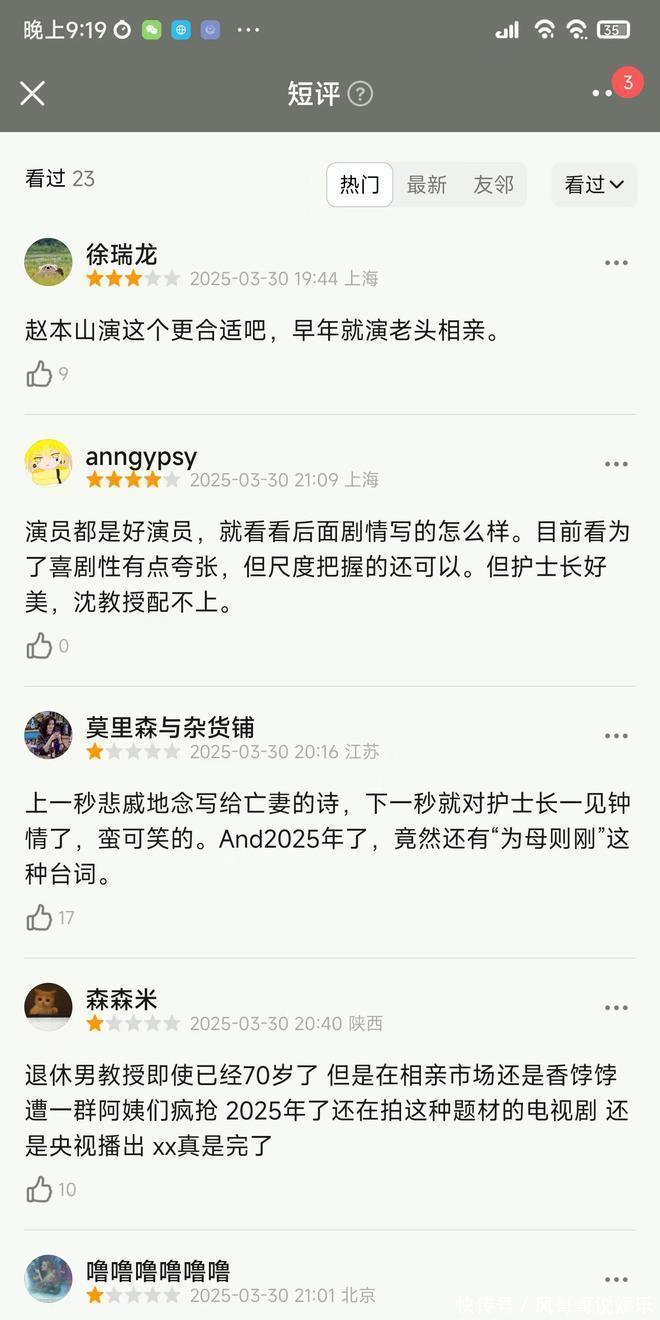Like 莫里森与杂货铺's review
The height and width of the screenshot is (1320, 660).
40,918
